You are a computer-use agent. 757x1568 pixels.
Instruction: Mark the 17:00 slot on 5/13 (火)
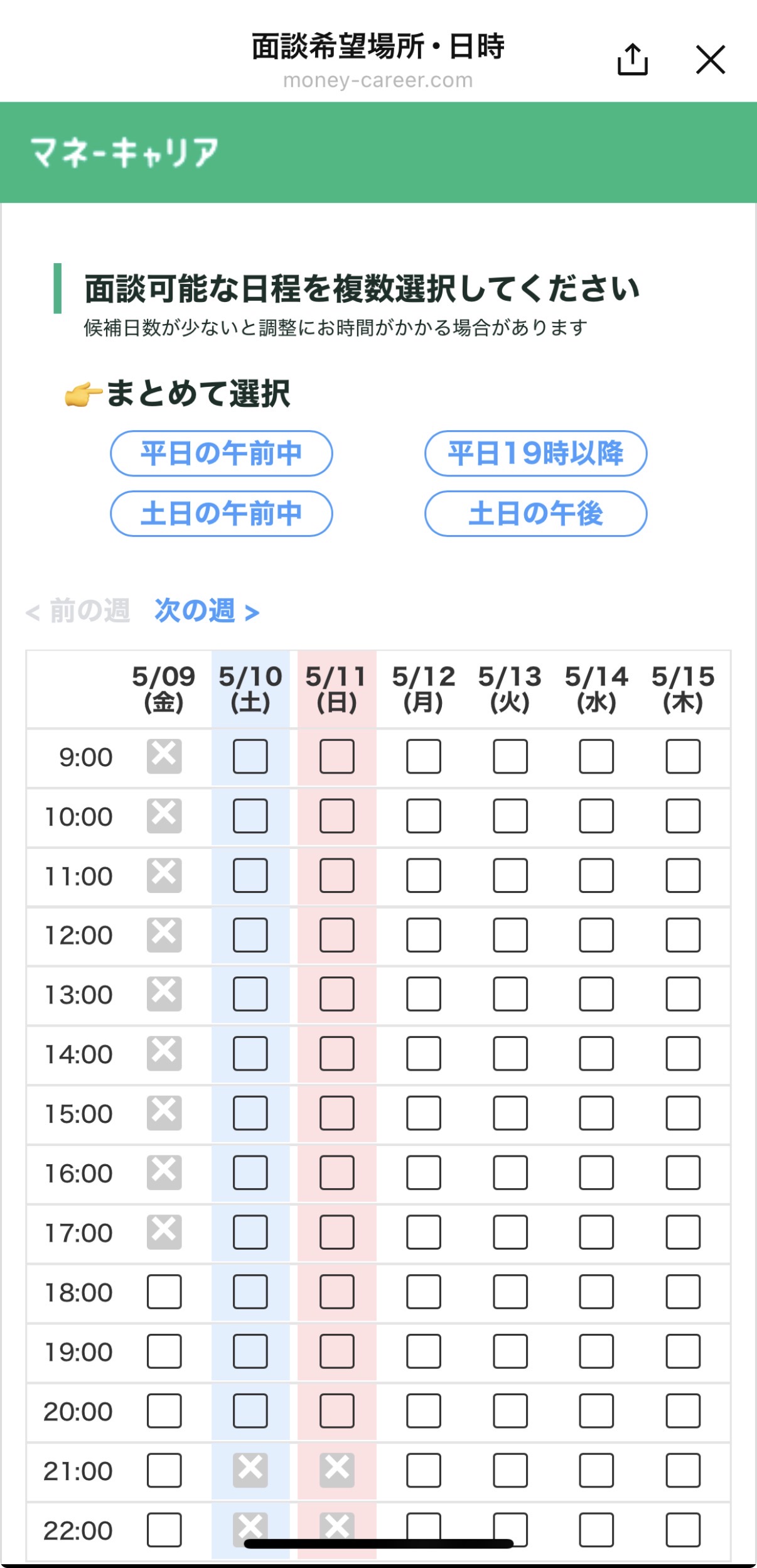(x=510, y=1232)
